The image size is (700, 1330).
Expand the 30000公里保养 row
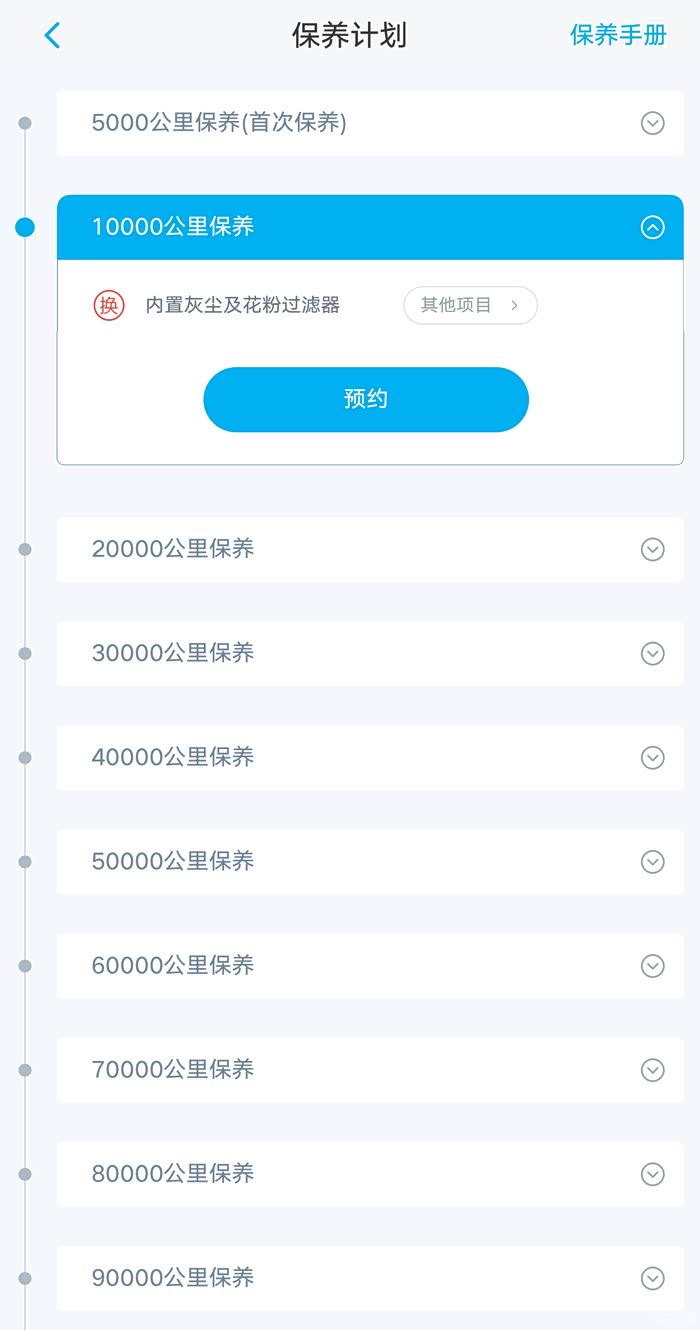370,653
